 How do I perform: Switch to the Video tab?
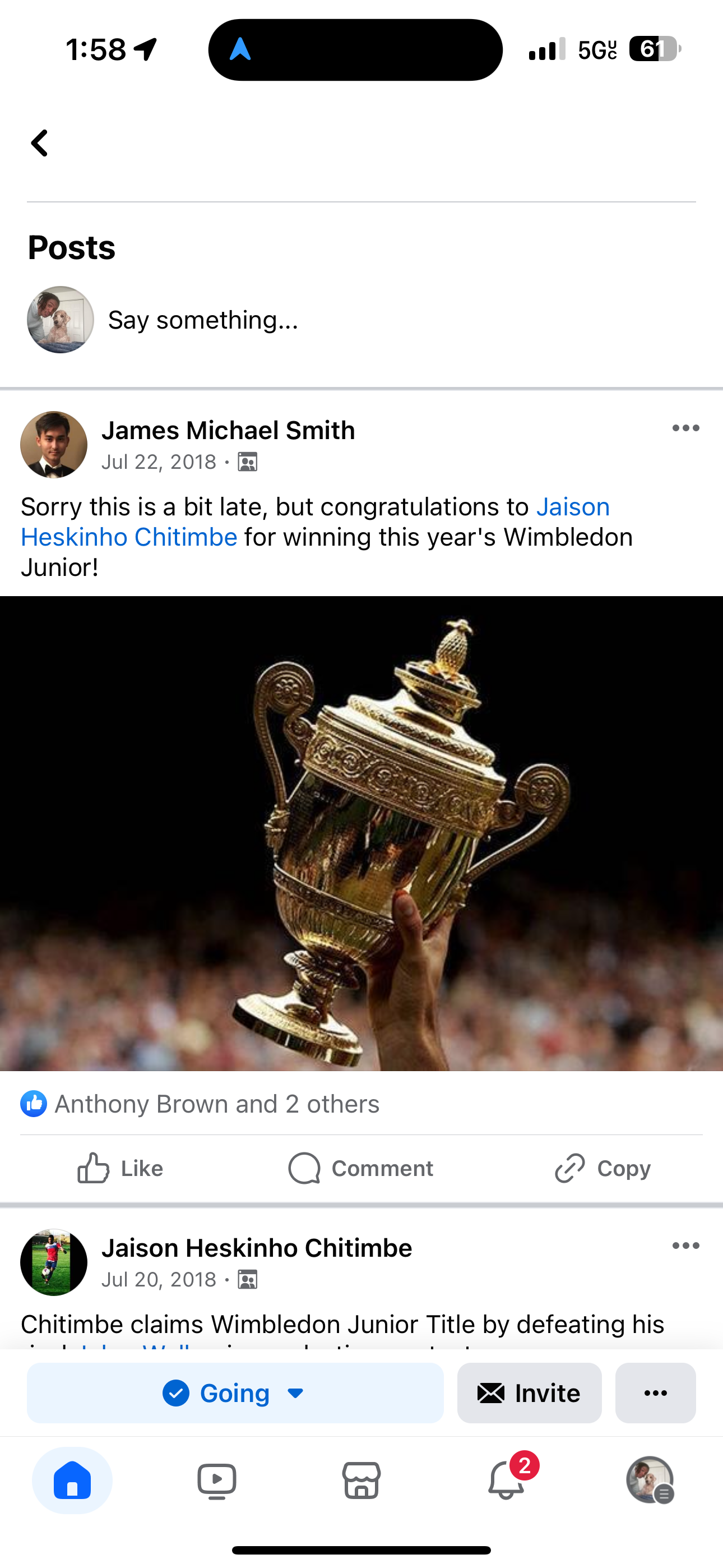click(x=217, y=1481)
